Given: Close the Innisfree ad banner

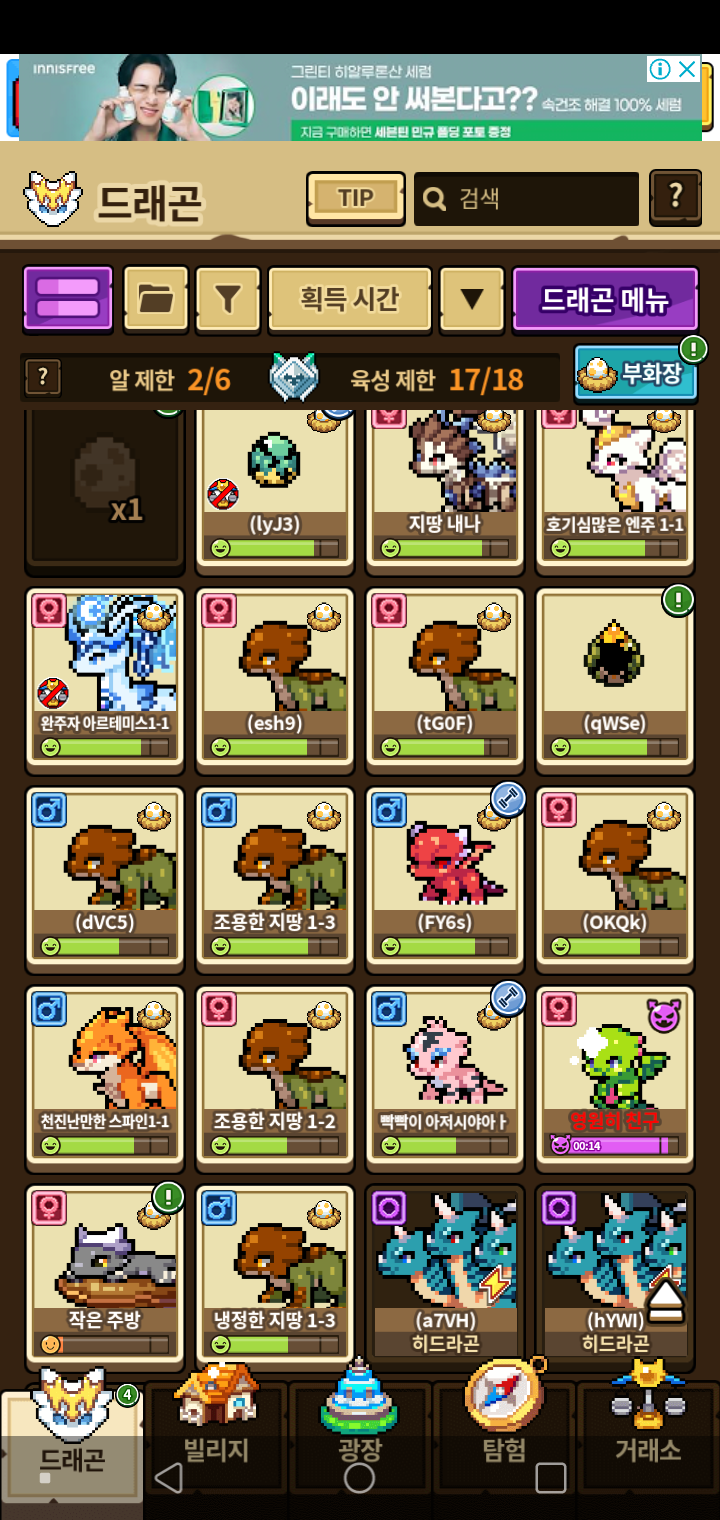Looking at the screenshot, I should click(687, 69).
